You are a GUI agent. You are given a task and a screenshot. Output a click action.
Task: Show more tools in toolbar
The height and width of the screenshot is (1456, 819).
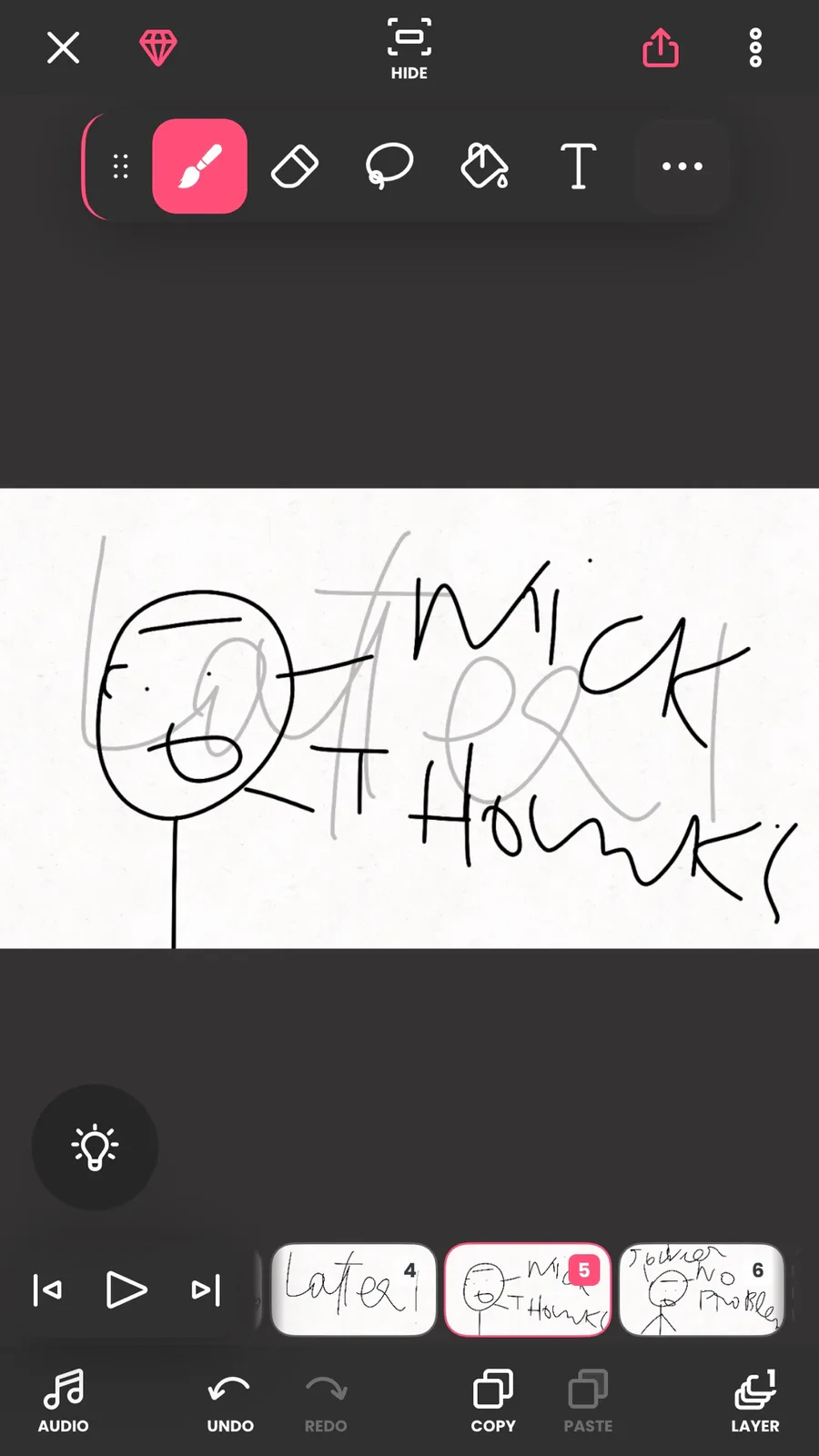(682, 166)
